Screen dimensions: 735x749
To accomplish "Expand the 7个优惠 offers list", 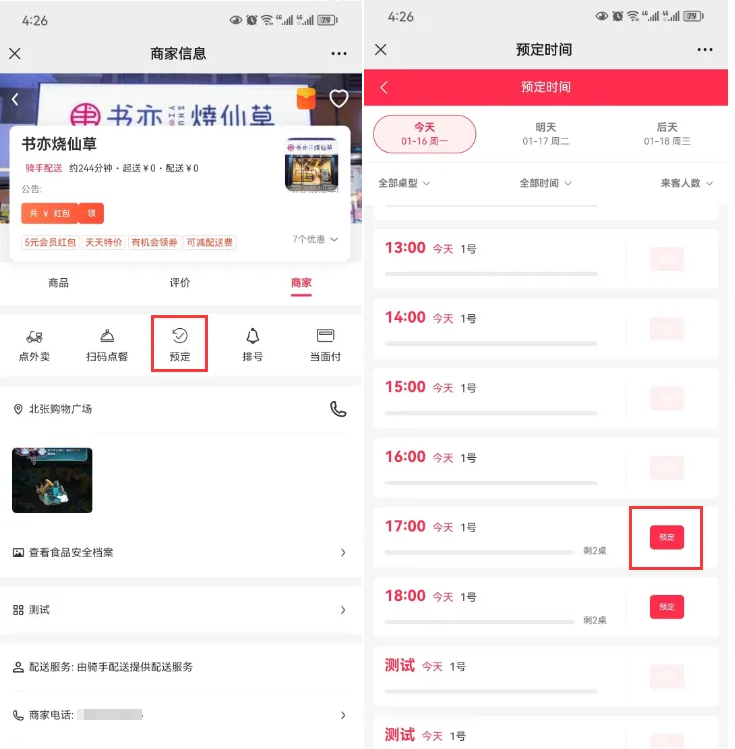I will pyautogui.click(x=316, y=240).
